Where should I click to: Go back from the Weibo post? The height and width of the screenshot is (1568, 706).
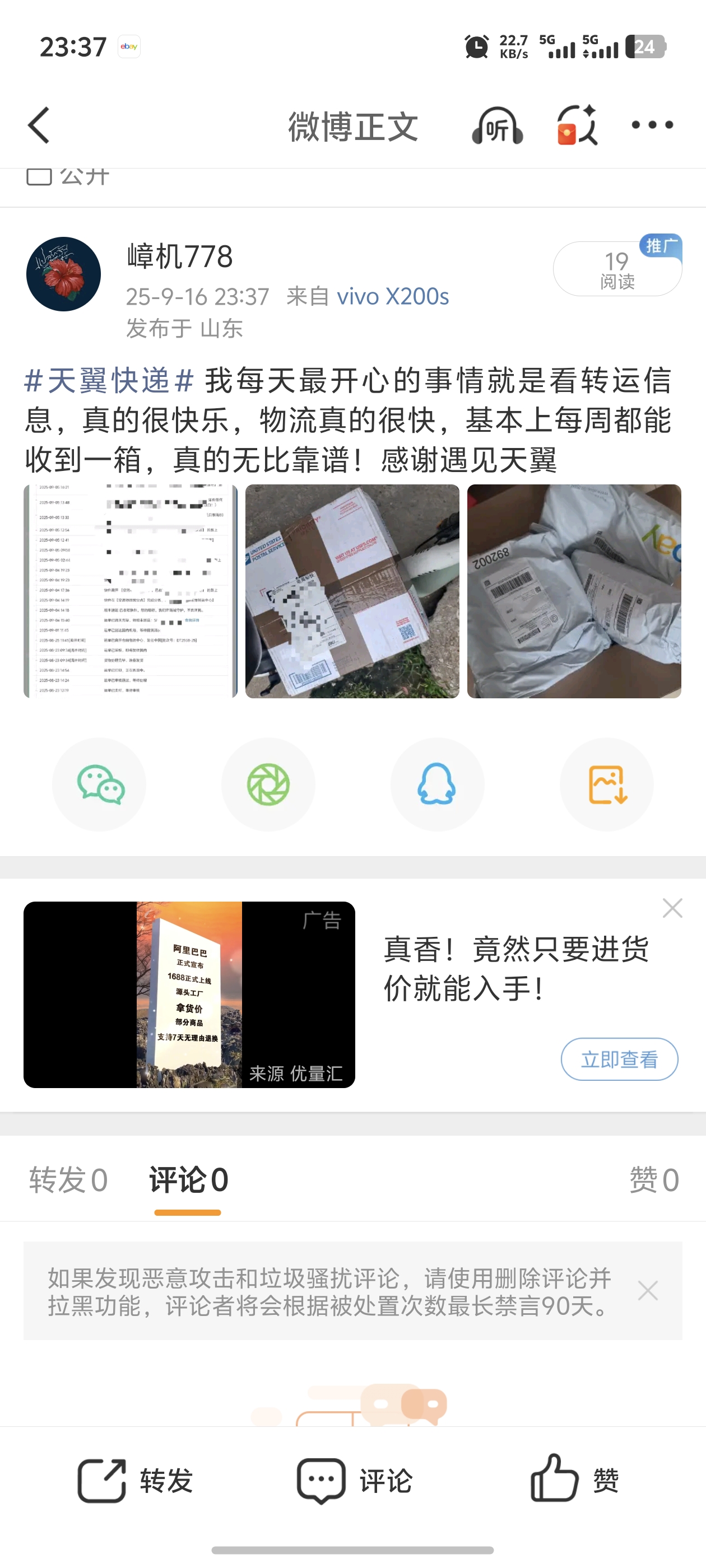click(38, 125)
